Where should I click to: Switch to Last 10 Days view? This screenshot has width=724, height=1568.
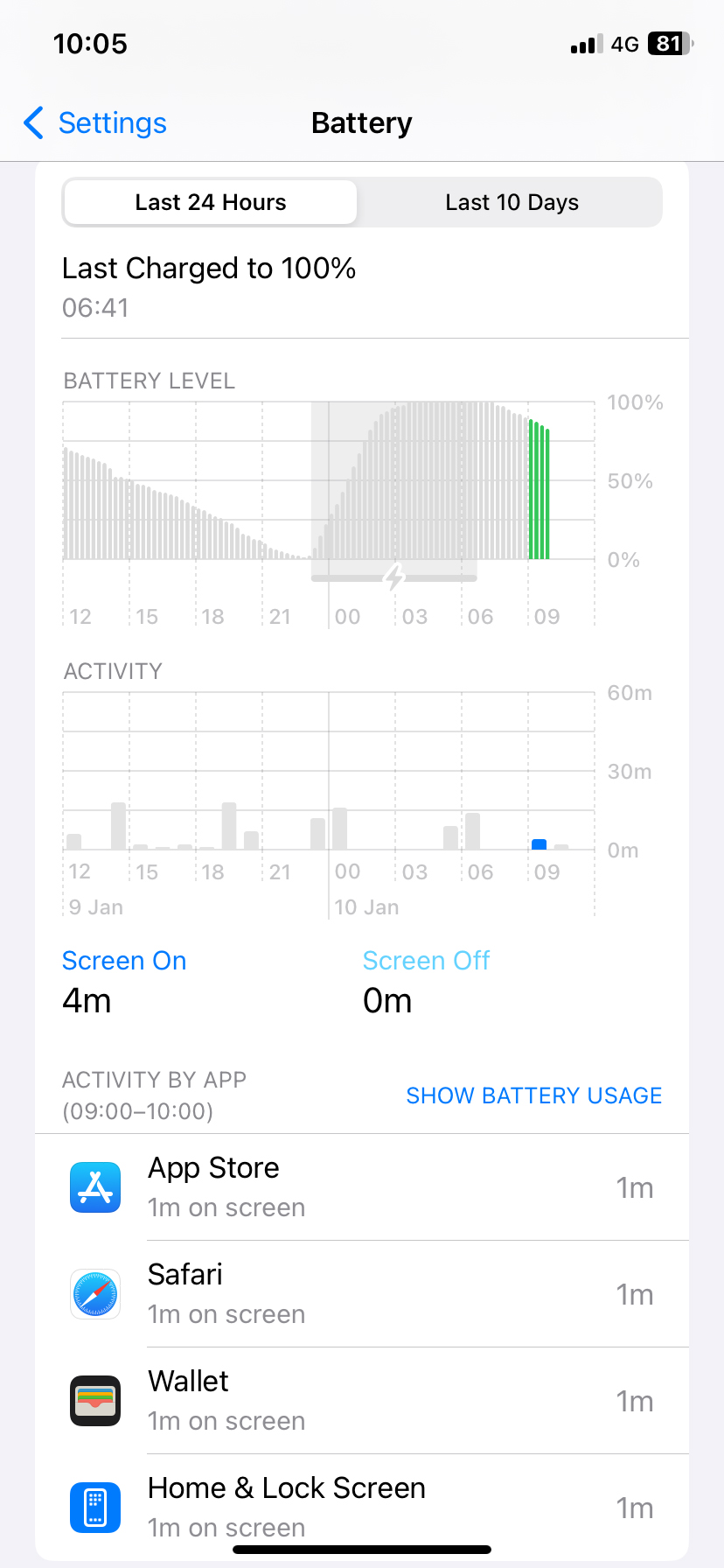(x=512, y=203)
